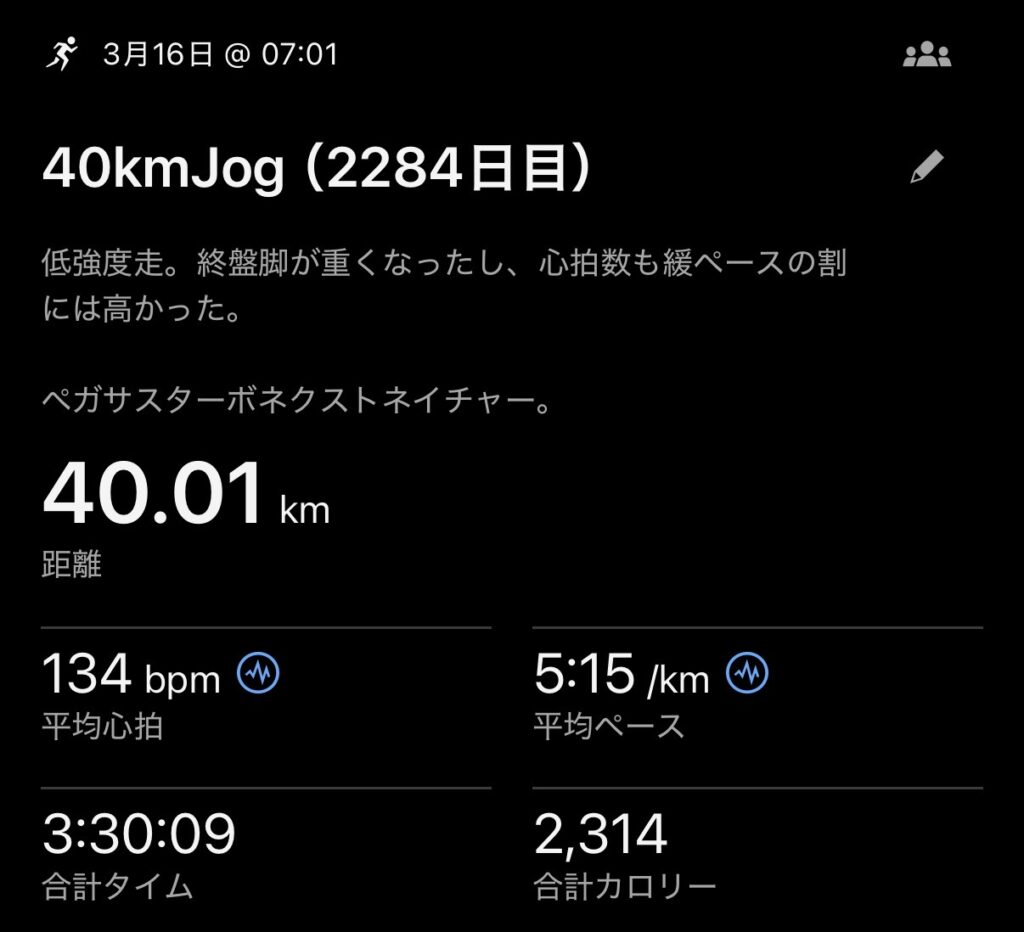The image size is (1024, 932).
Task: Open the insight icon beside 5:15 /km pace
Action: point(747,674)
